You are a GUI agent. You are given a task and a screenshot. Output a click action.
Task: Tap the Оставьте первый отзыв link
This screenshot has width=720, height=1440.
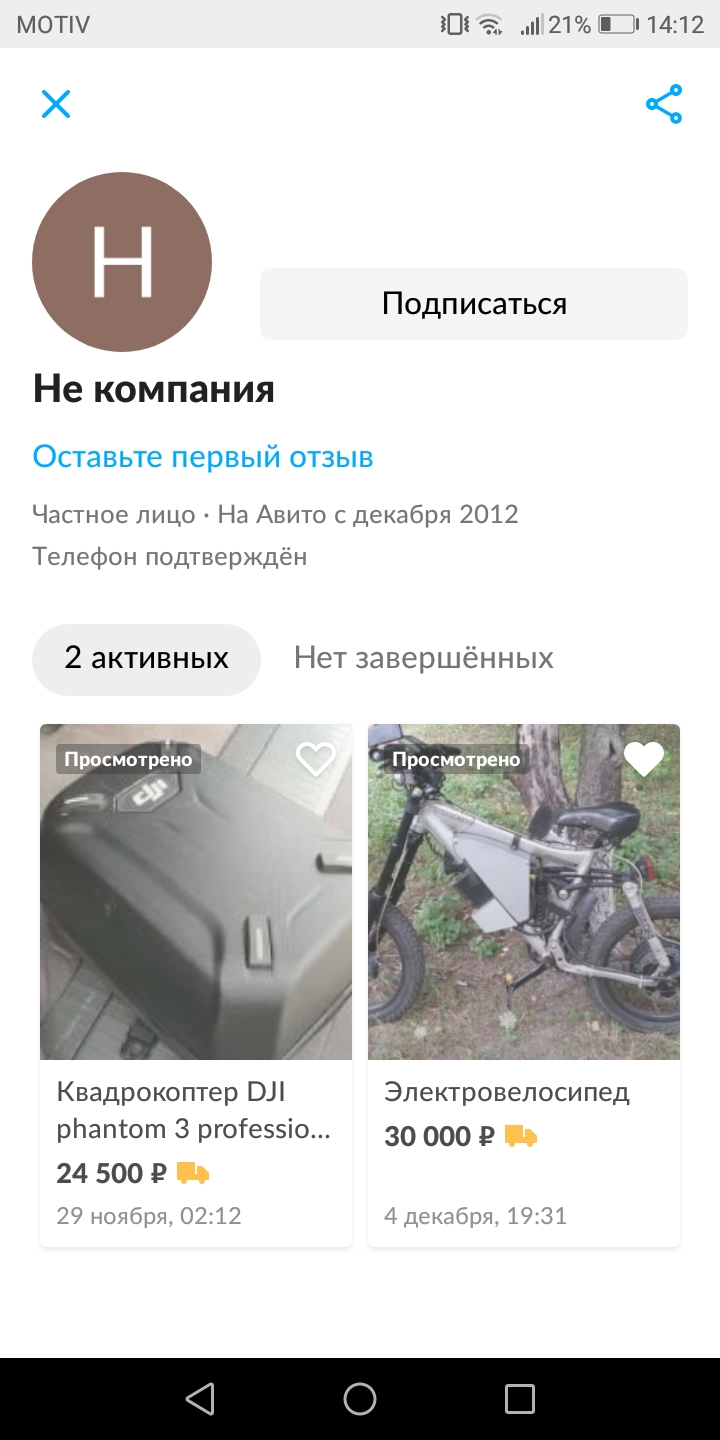pos(203,457)
